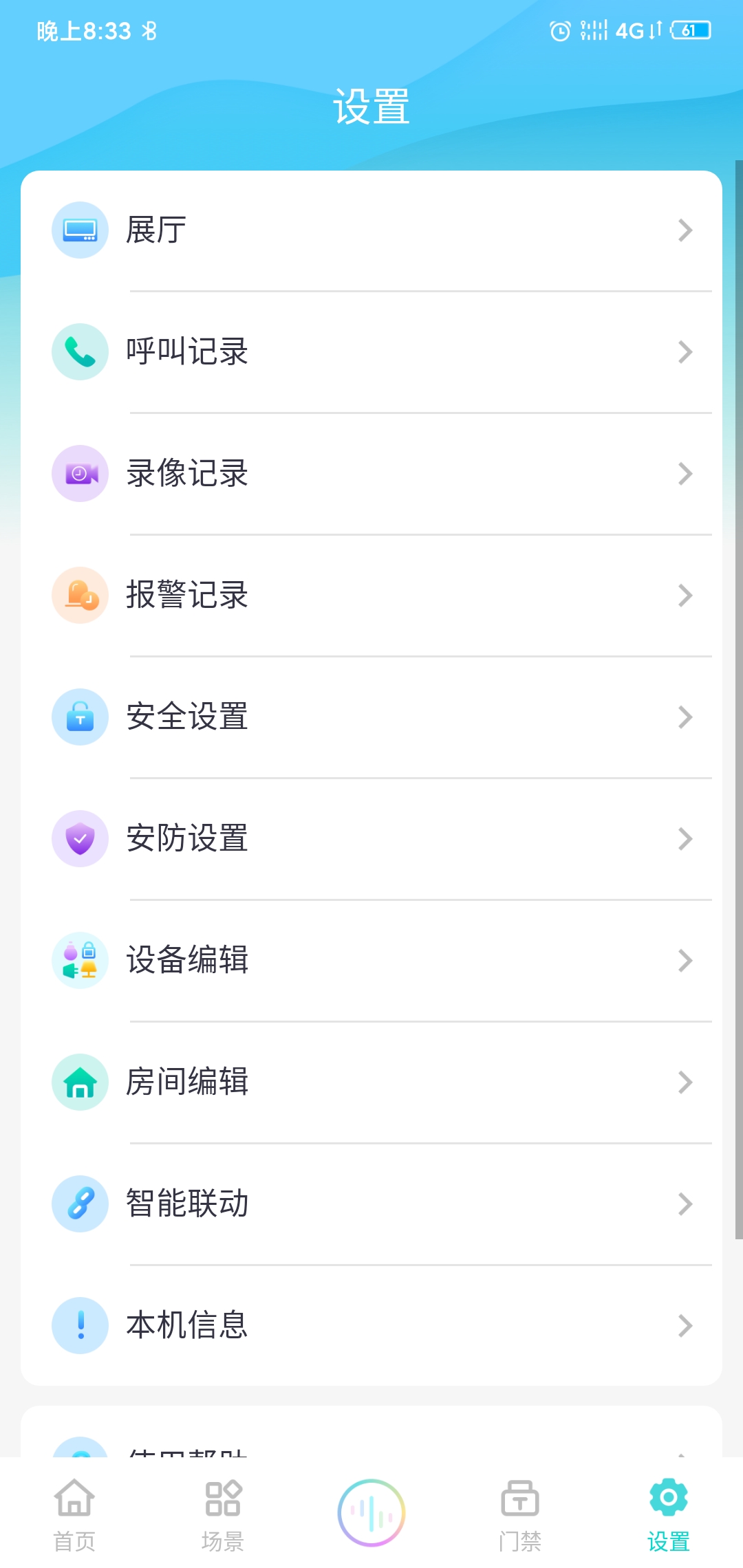This screenshot has width=743, height=1568.
Task: Tap the voice assistant button
Action: click(371, 1513)
